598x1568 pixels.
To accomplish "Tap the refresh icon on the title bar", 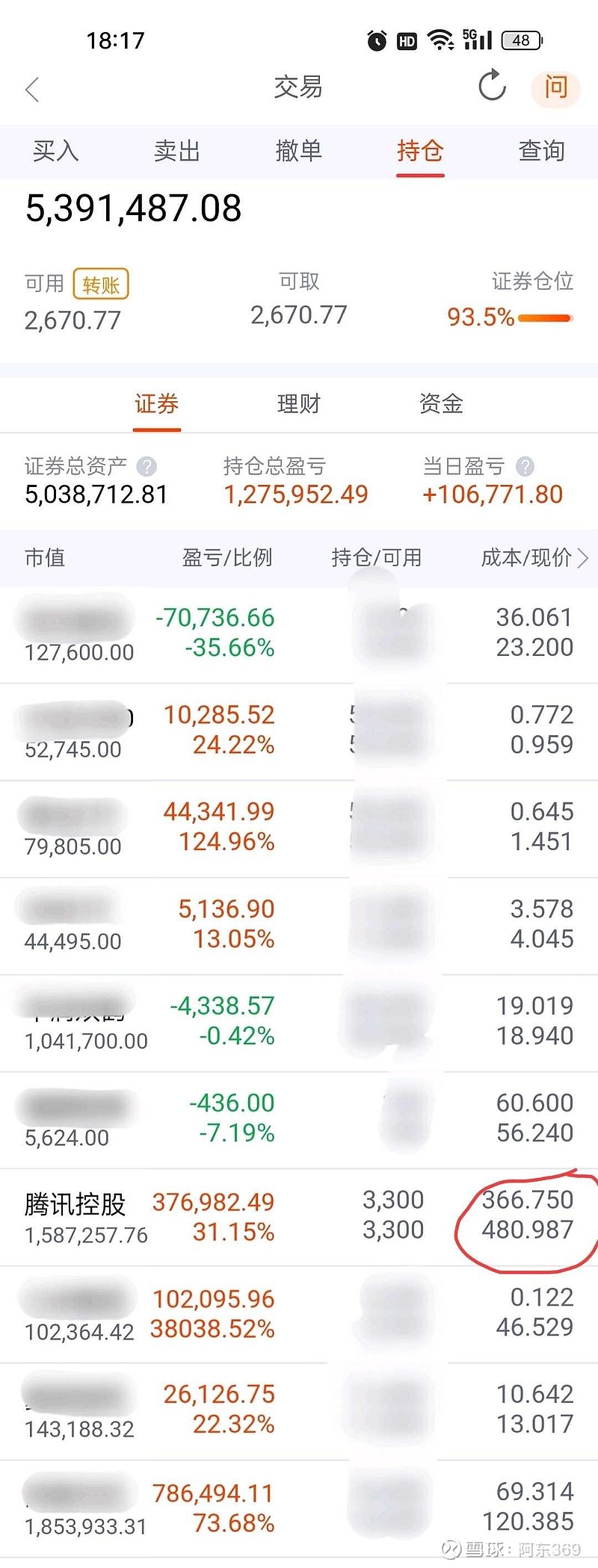I will click(491, 88).
